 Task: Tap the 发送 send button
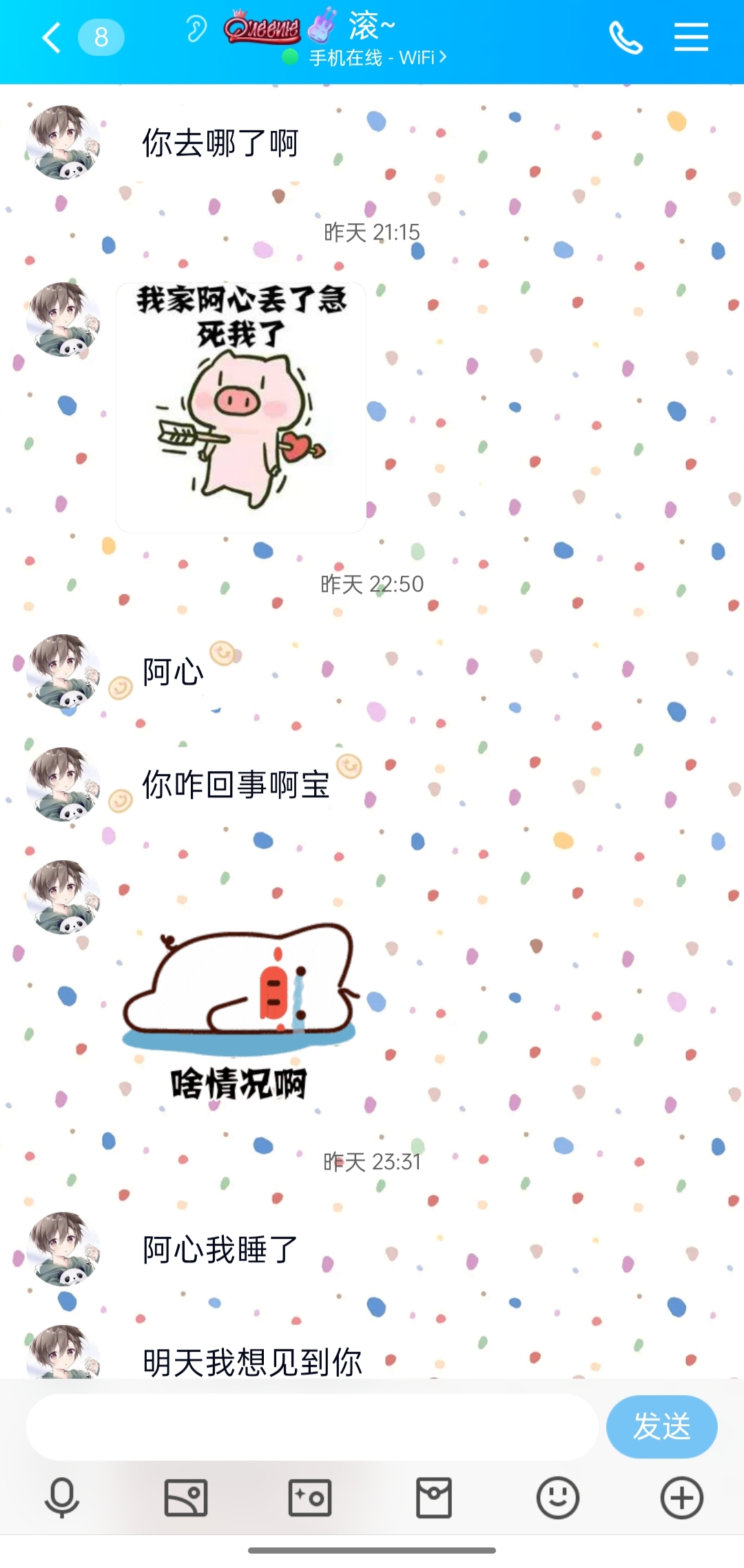coord(661,1427)
